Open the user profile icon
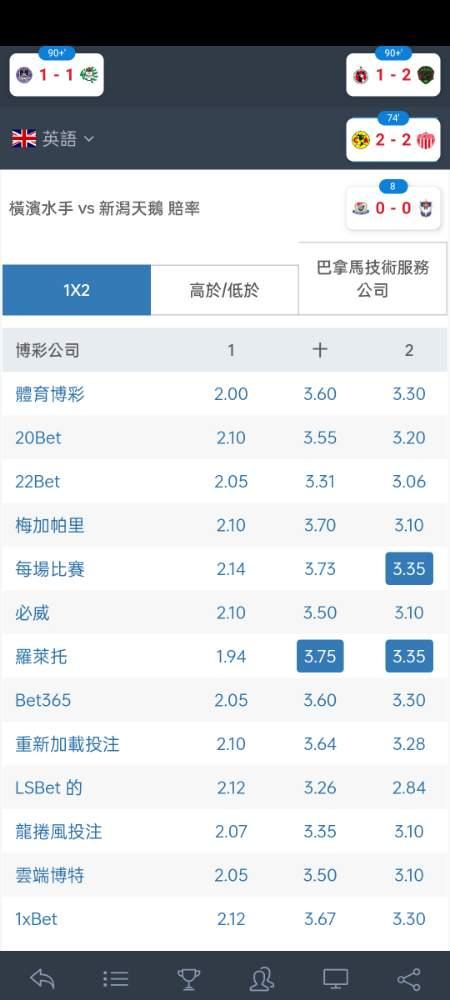450x1000 pixels. (x=261, y=978)
